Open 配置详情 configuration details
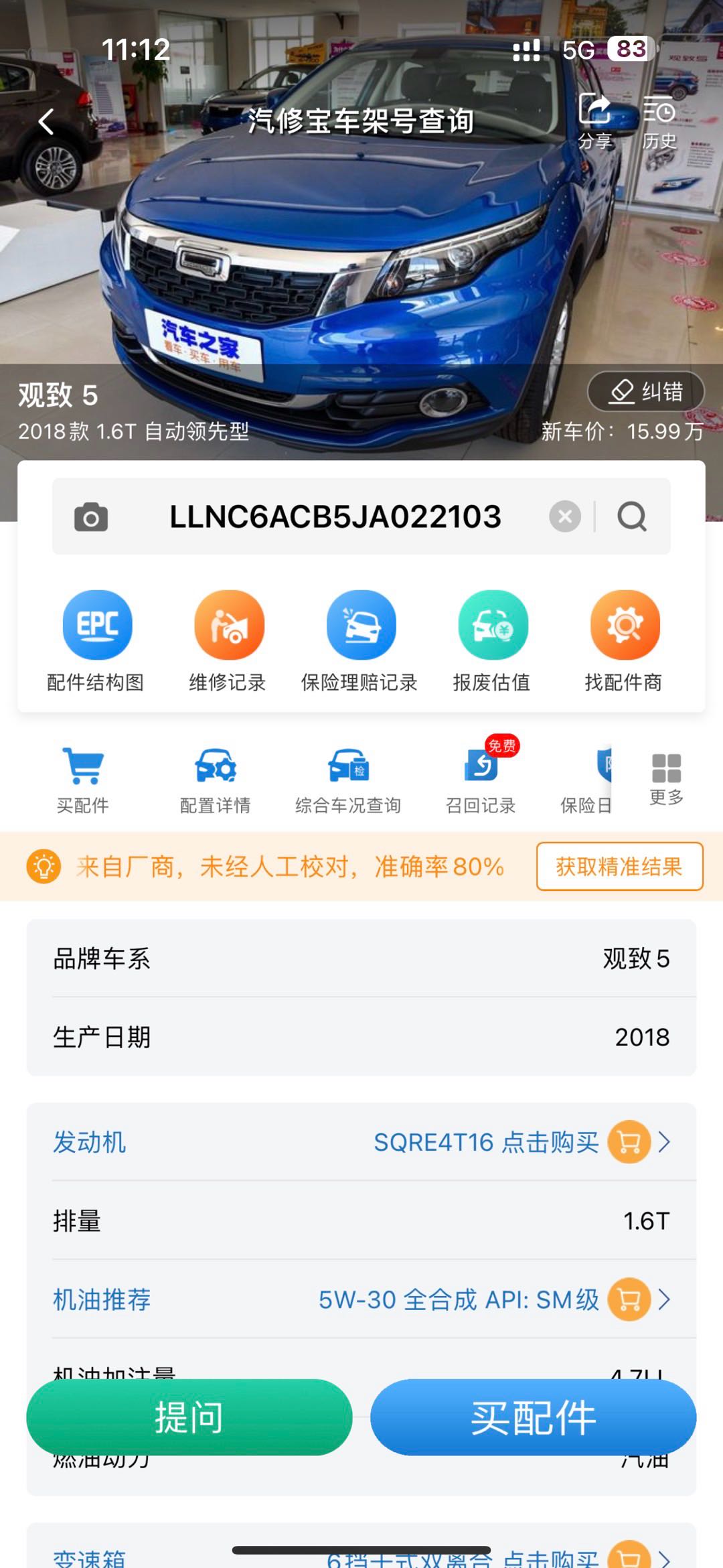The image size is (723, 1568). pyautogui.click(x=216, y=780)
